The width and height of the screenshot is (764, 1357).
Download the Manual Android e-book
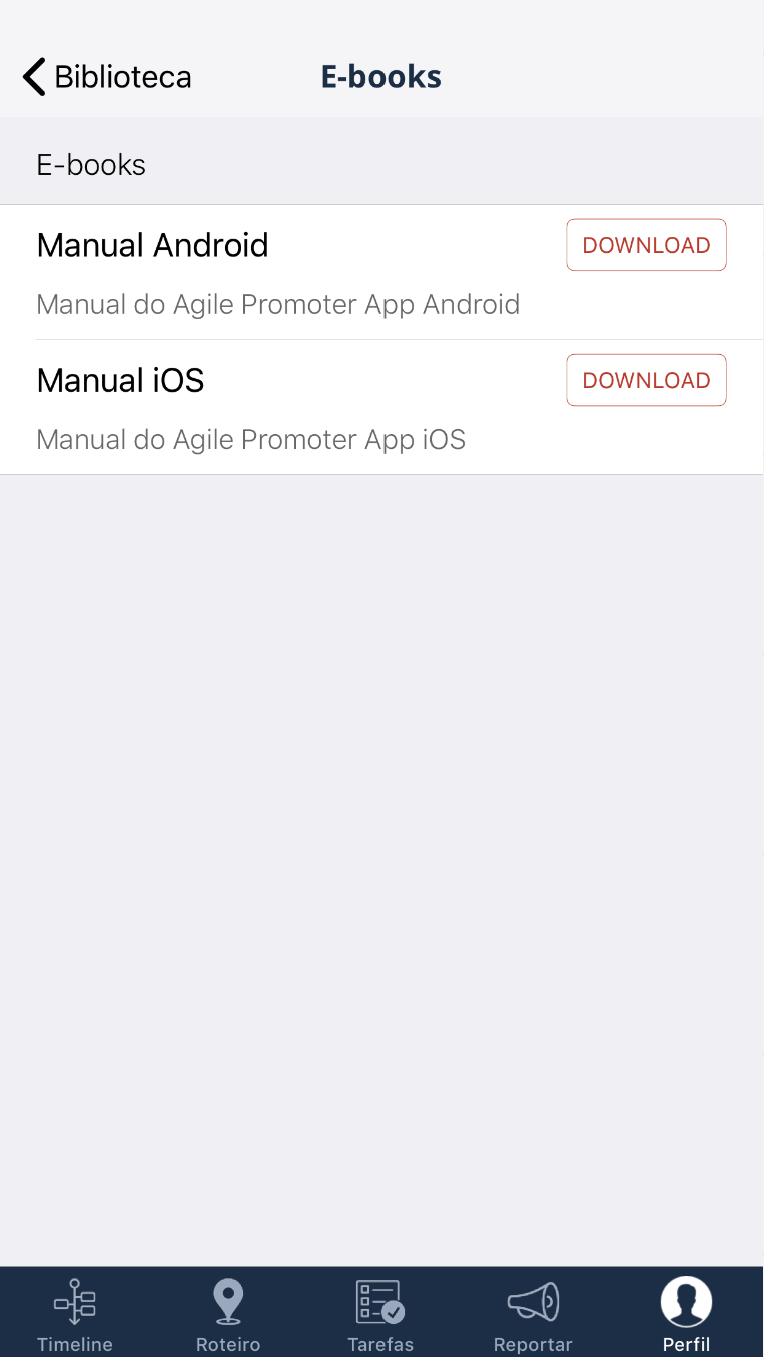coord(646,245)
